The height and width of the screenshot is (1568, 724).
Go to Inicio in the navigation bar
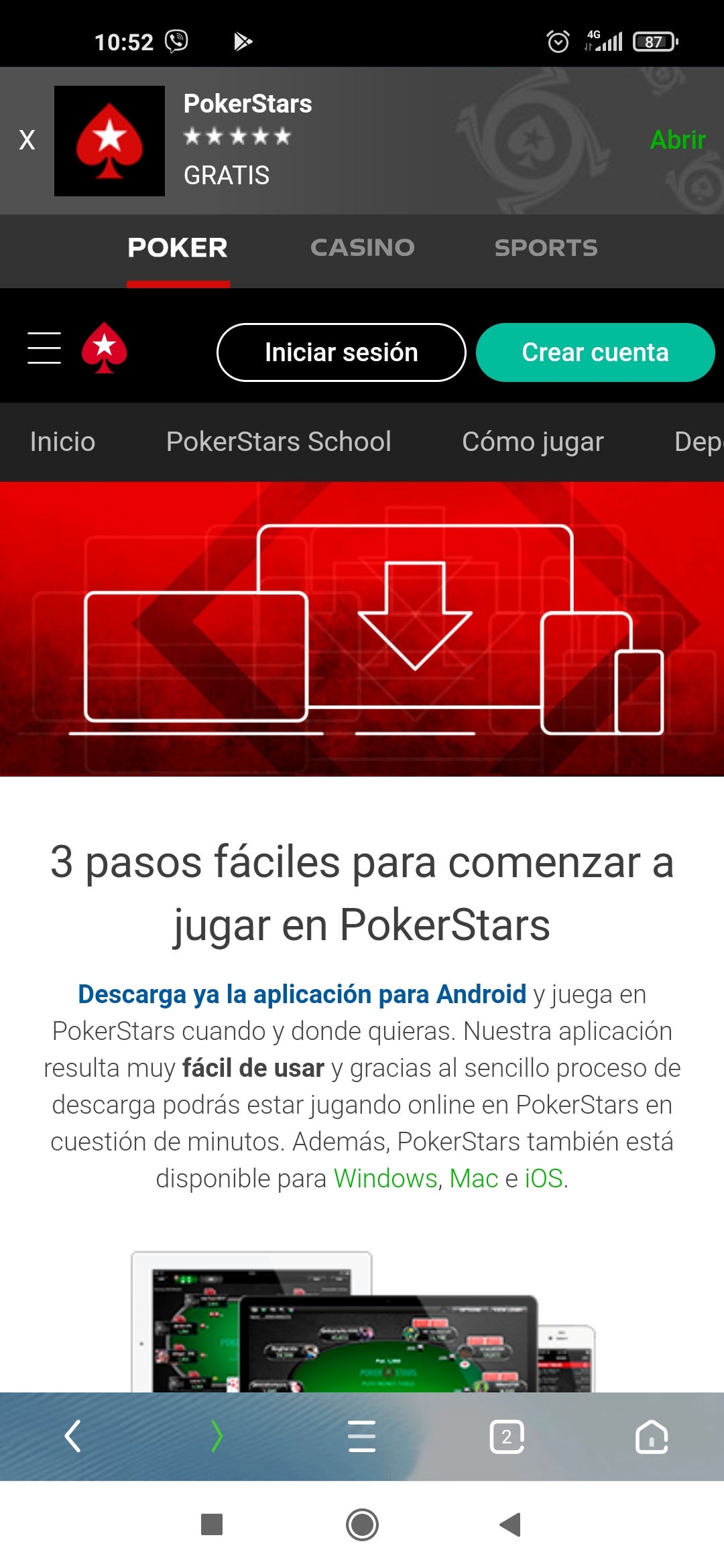click(63, 442)
